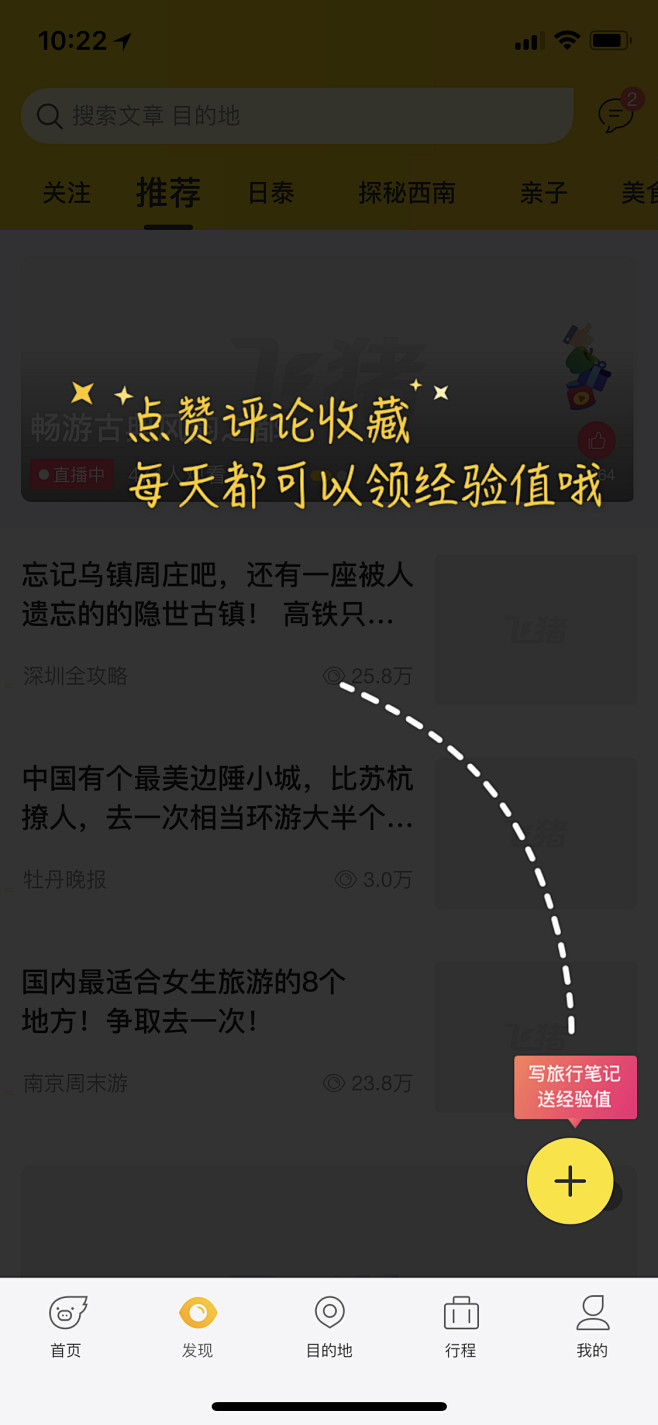Go to the 亲子 tab
The width and height of the screenshot is (658, 1425).
tap(544, 193)
